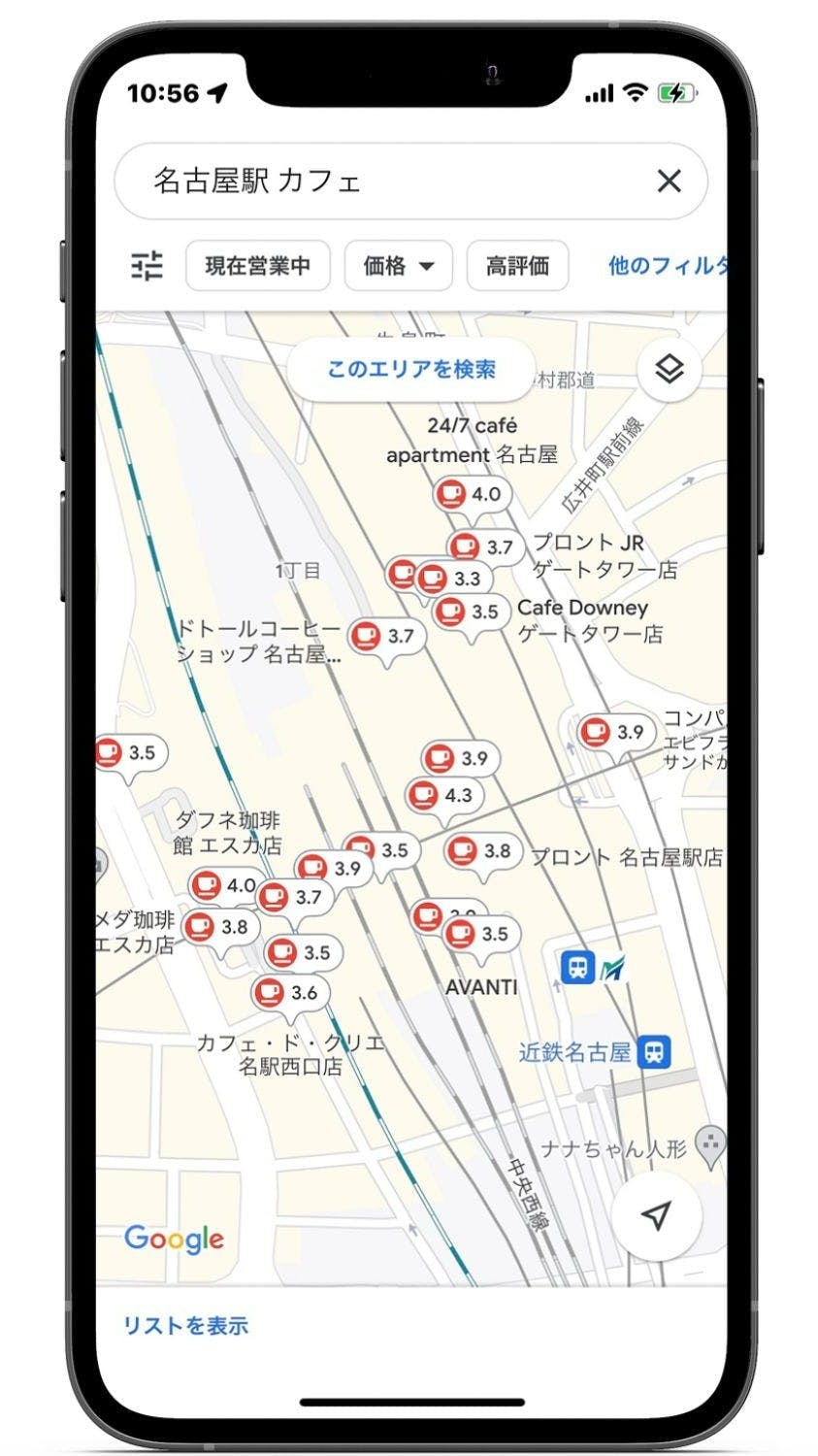Tap the 名古屋駅 カフェ search field
The image size is (818, 1456).
(x=388, y=181)
